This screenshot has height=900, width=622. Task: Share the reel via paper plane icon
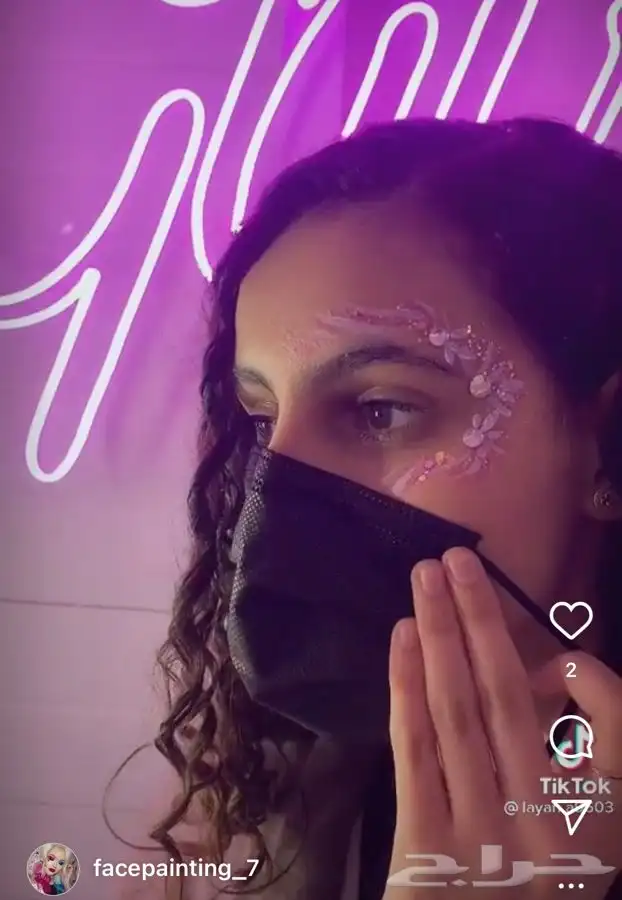click(571, 817)
